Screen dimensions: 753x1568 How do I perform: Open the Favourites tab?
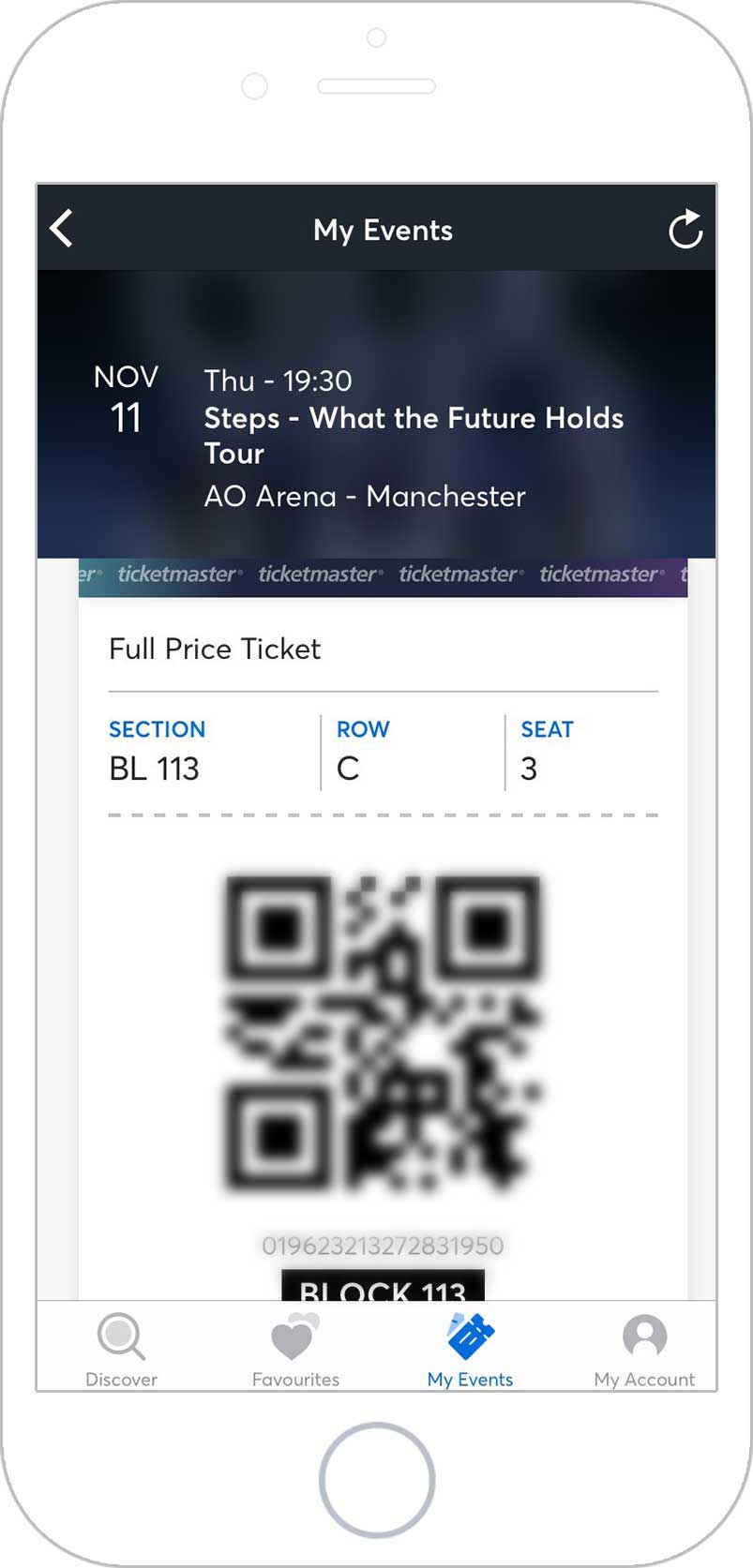(x=295, y=1350)
